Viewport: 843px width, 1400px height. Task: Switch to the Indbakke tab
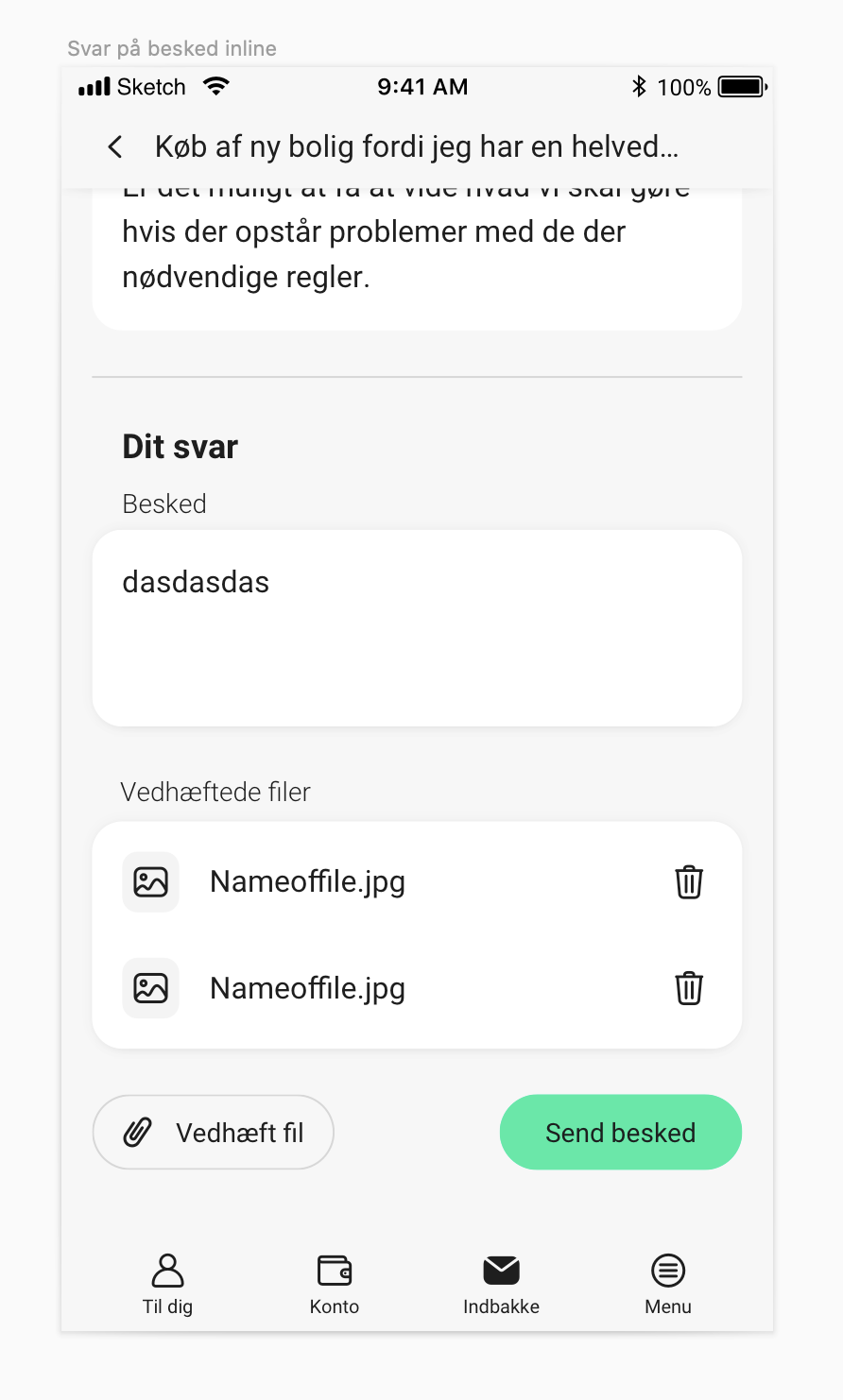(x=501, y=1283)
